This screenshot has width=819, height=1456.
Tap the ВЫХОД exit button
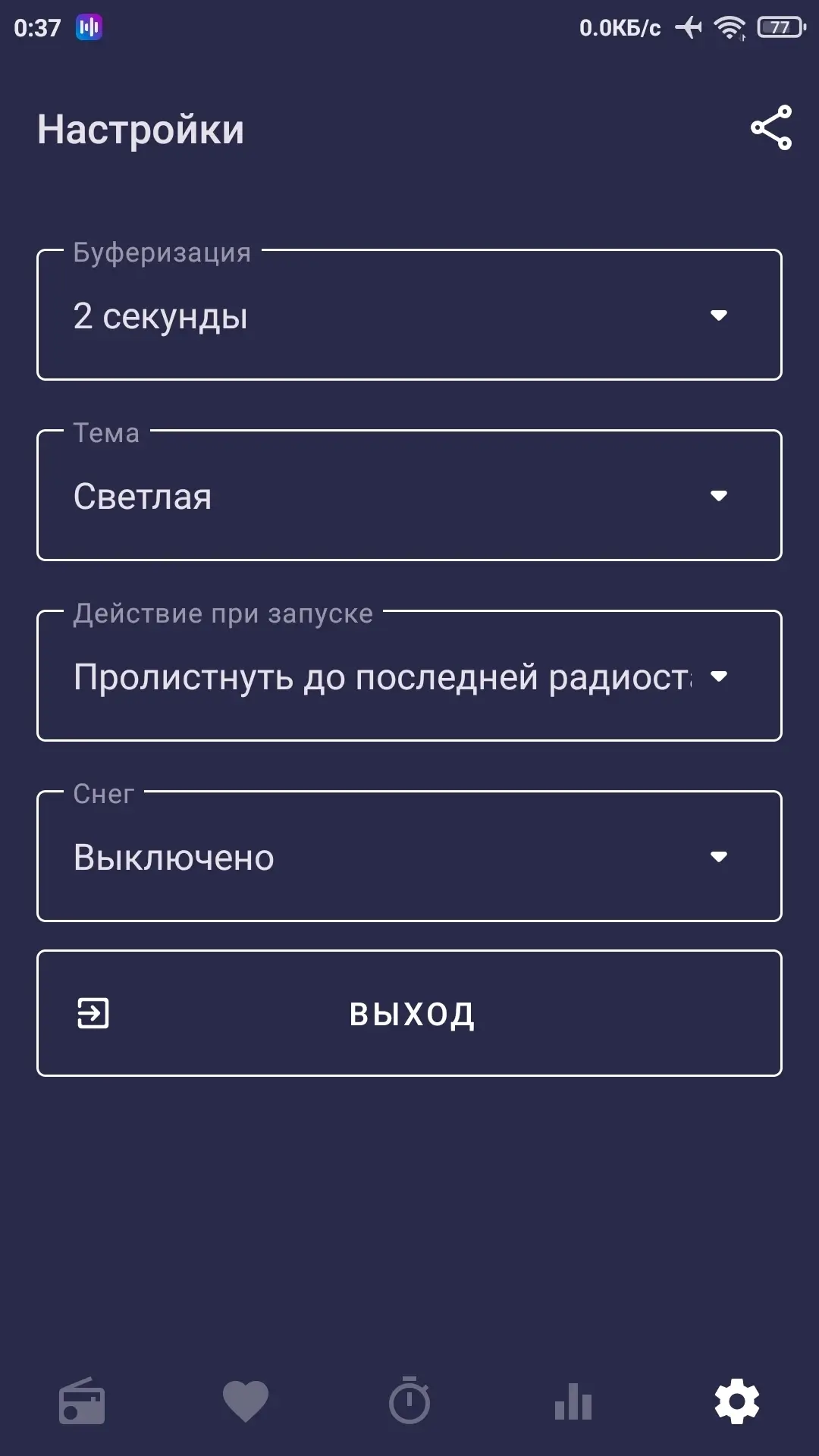click(x=409, y=1013)
